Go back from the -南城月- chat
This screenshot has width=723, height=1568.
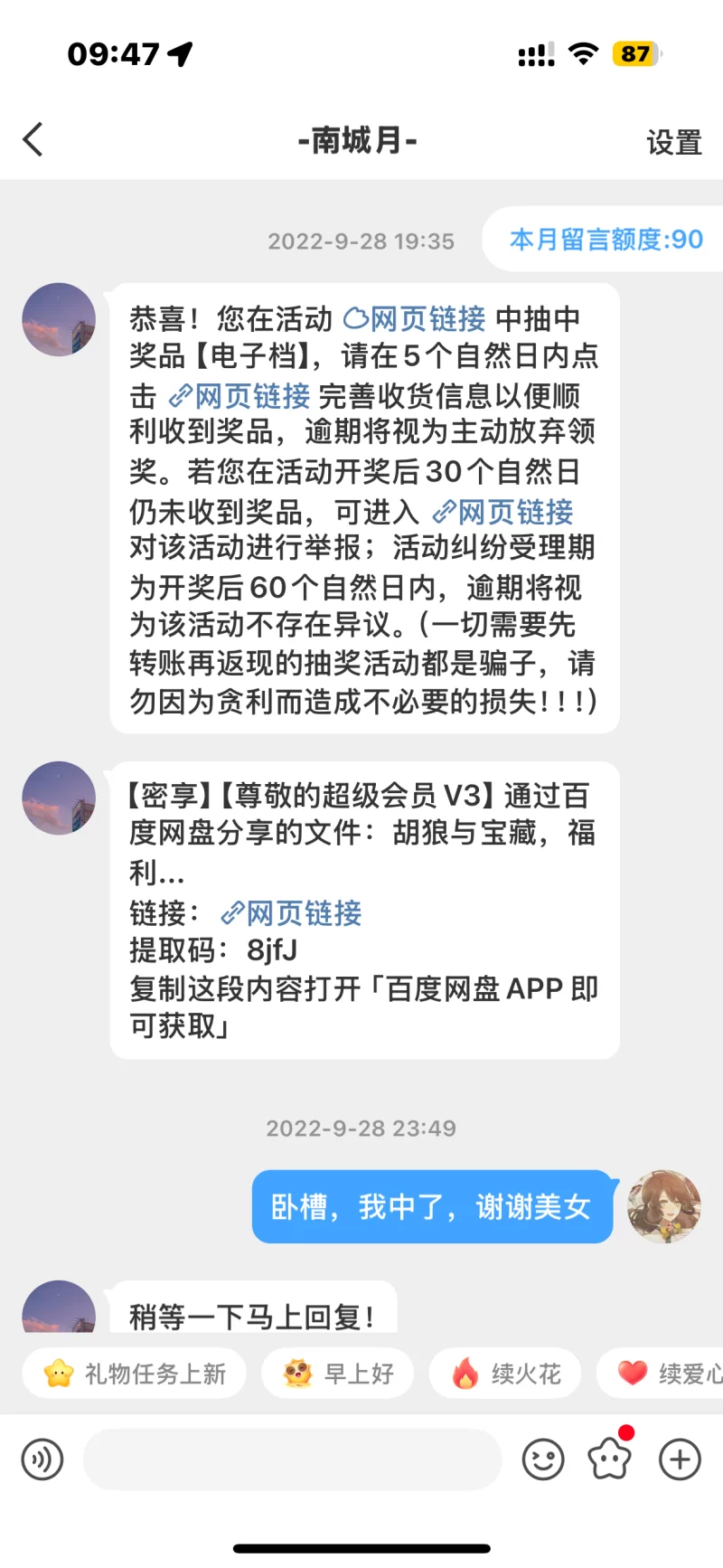(33, 140)
